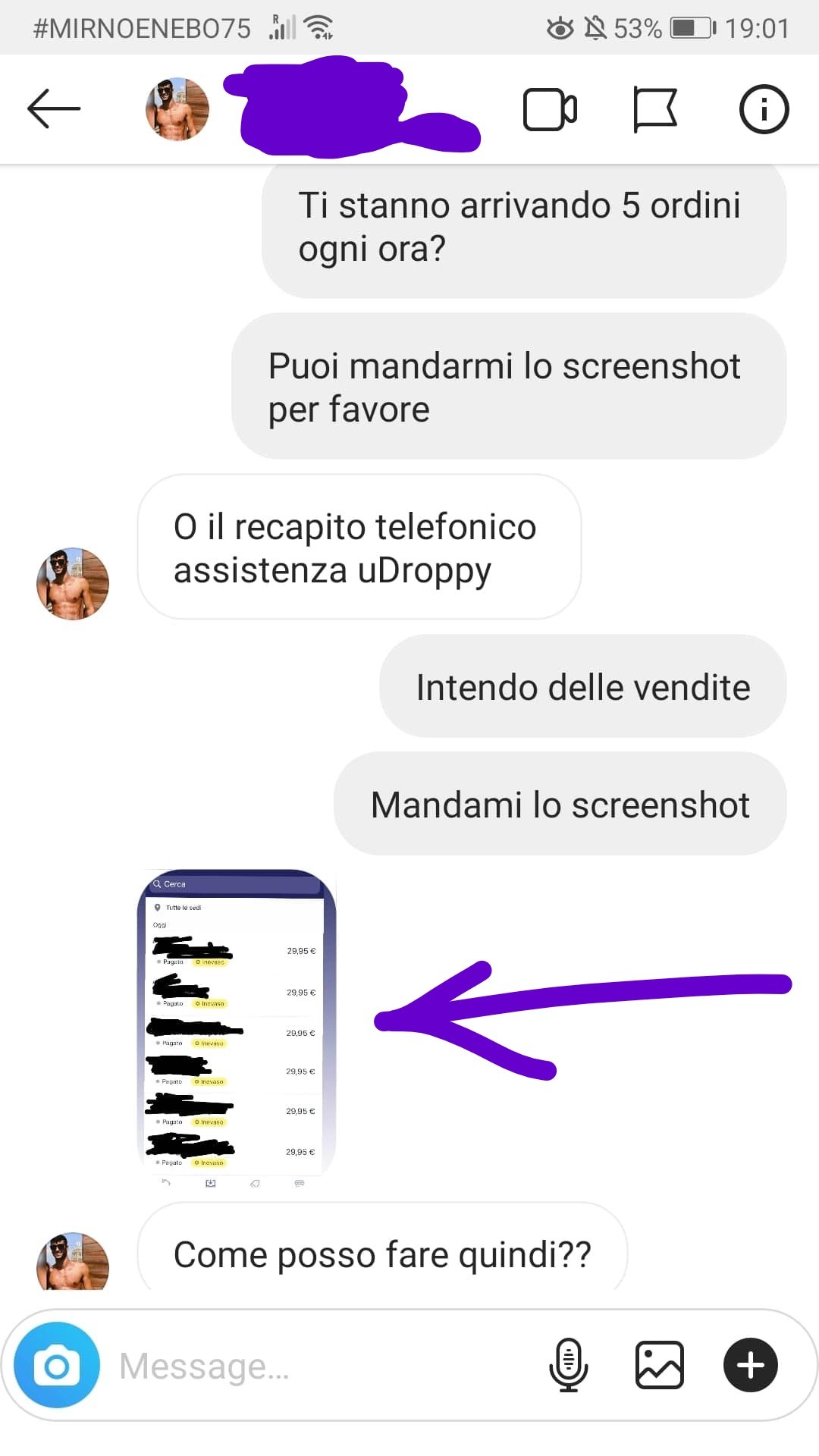Open conversation details info
The image size is (819, 1456).
click(764, 110)
